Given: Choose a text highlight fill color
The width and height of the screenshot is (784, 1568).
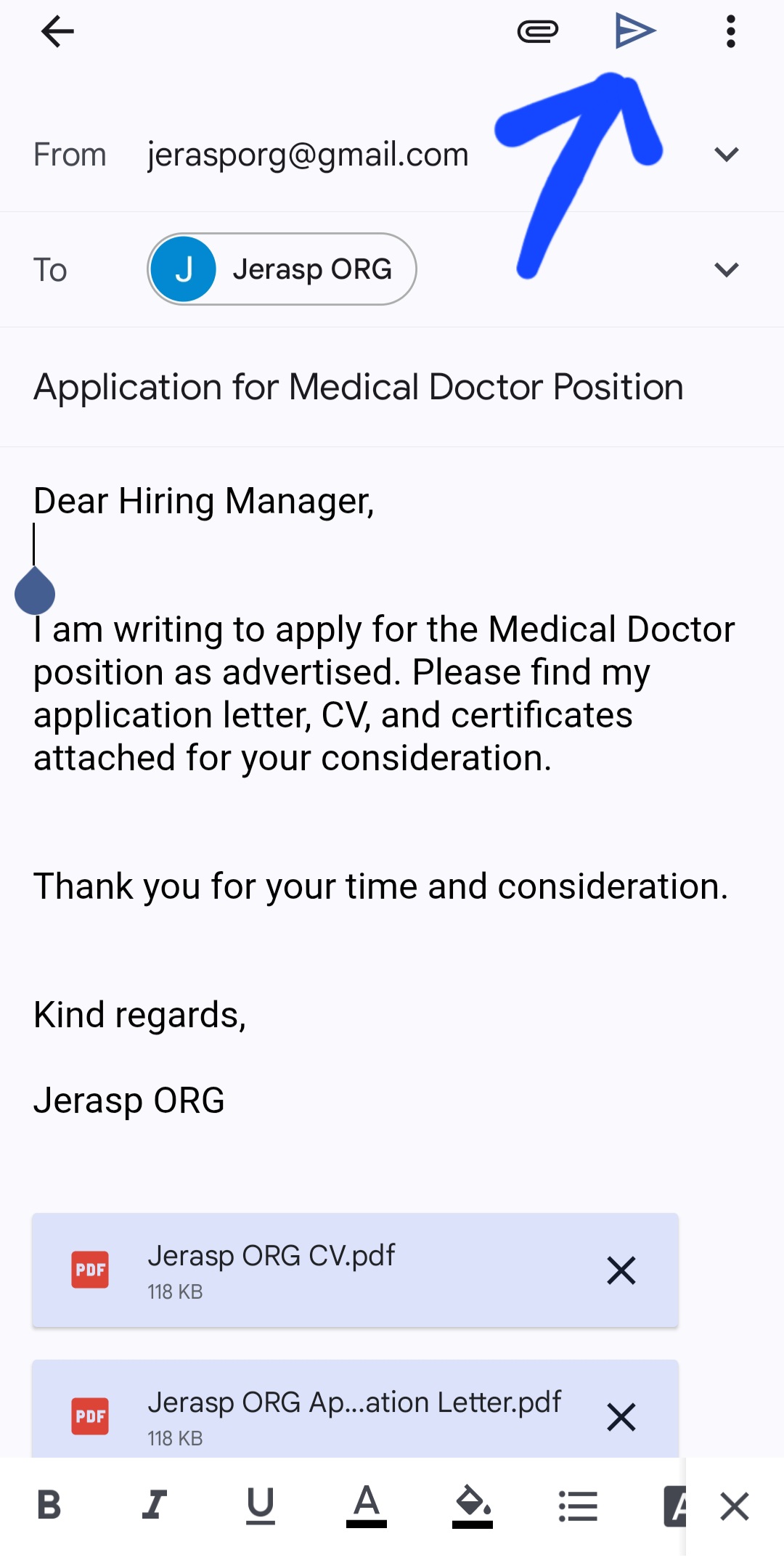Looking at the screenshot, I should pyautogui.click(x=472, y=1506).
